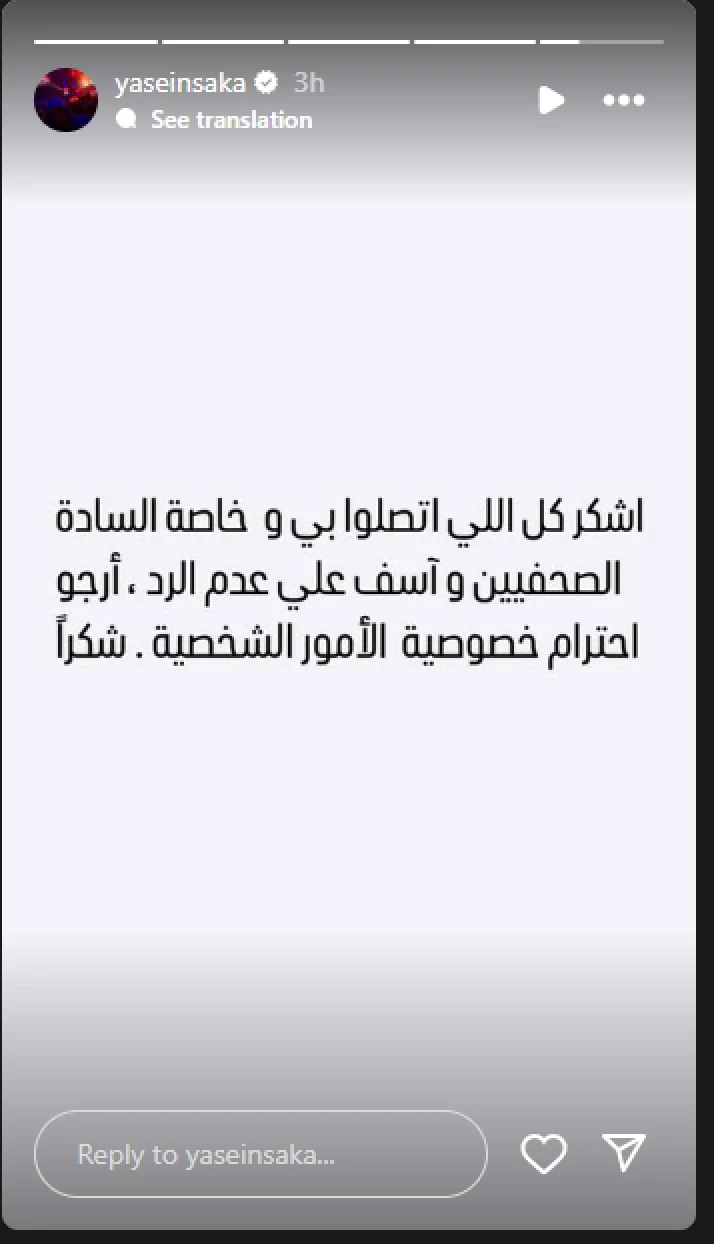Type in the Reply to yaseinsaka field
This screenshot has width=714, height=1244.
point(261,1154)
